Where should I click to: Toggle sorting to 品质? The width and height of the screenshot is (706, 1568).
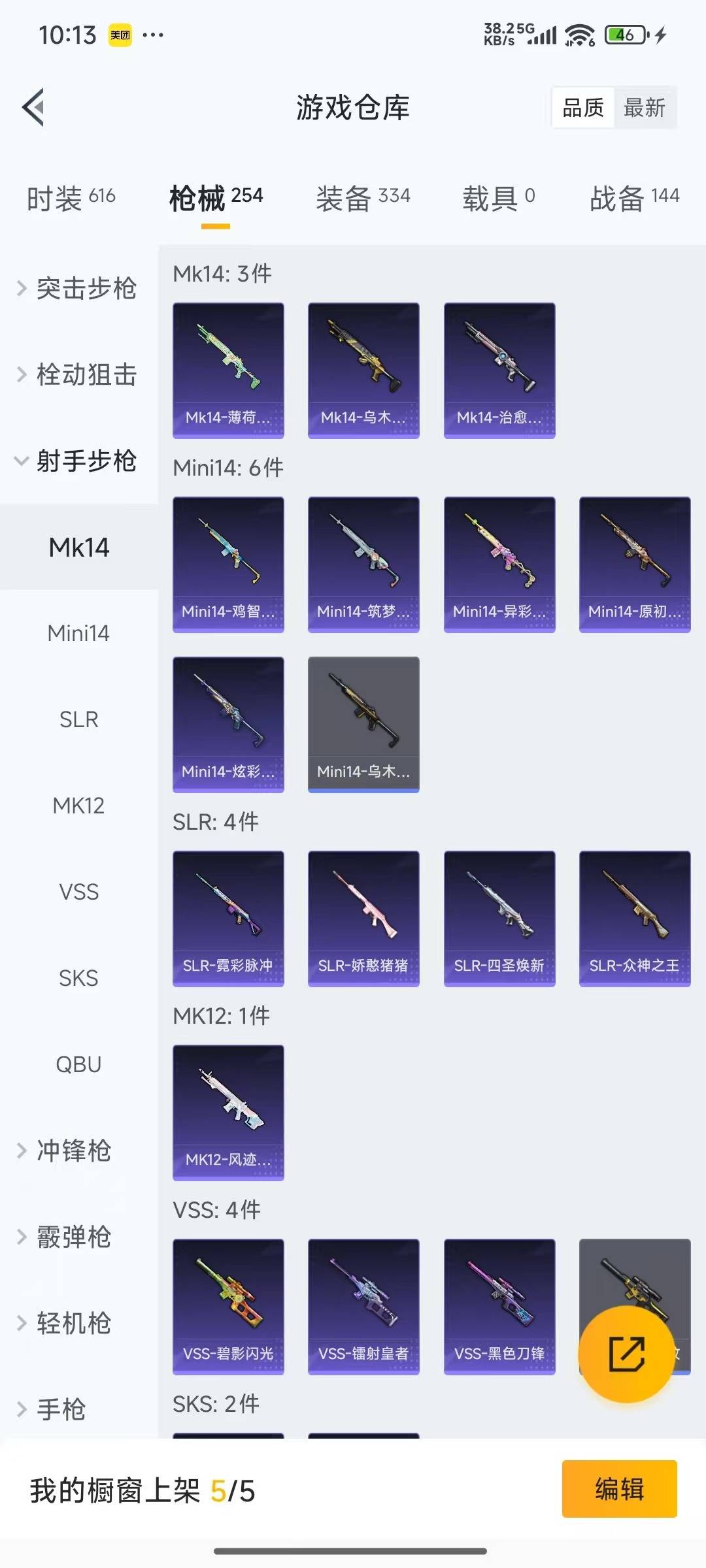pyautogui.click(x=584, y=108)
